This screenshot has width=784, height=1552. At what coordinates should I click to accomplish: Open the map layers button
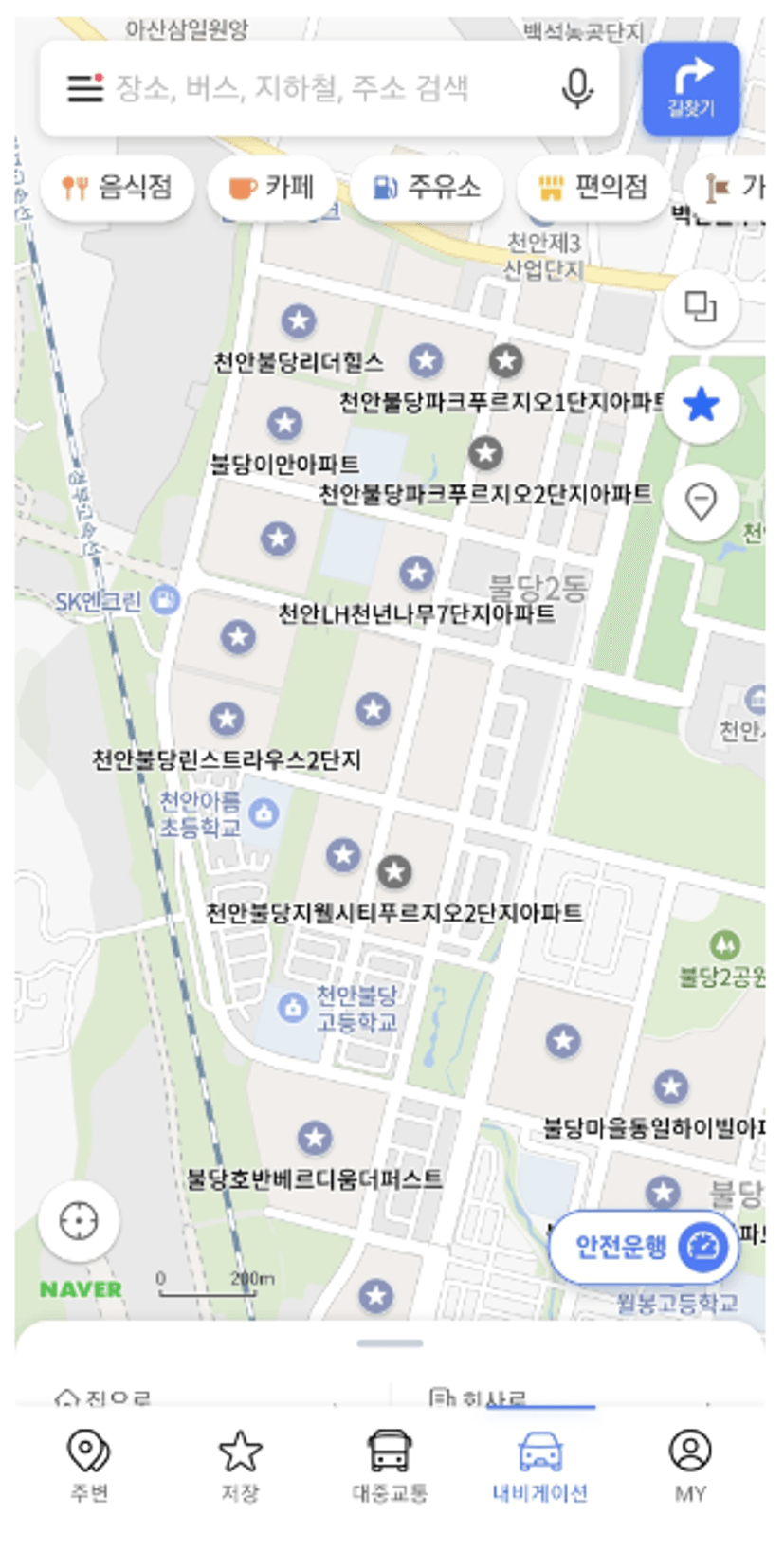[701, 307]
